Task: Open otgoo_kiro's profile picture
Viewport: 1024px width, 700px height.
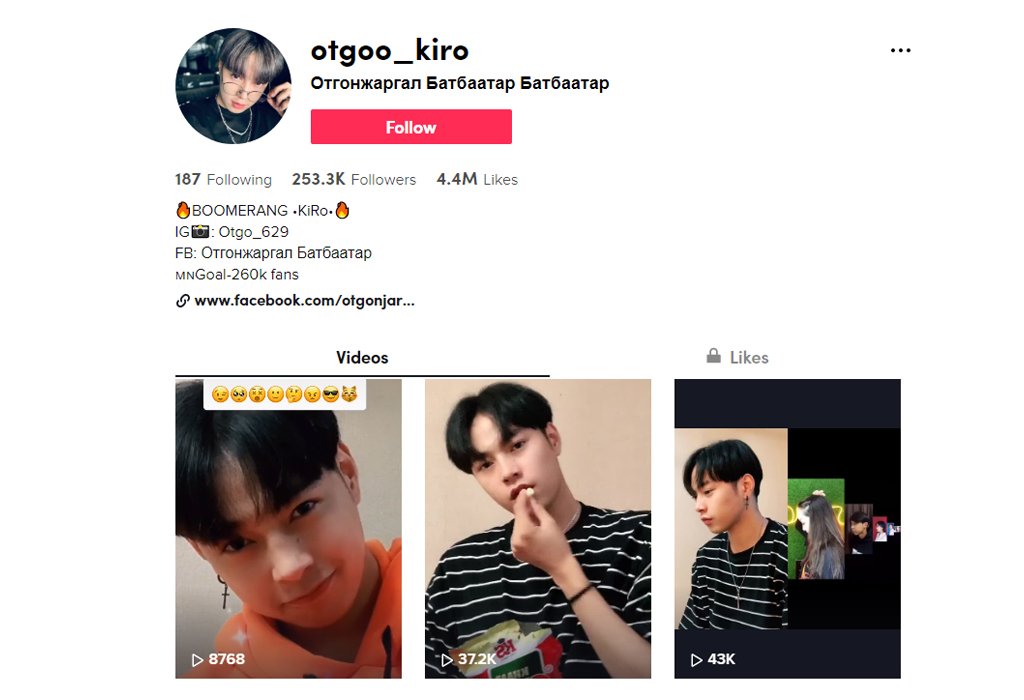Action: coord(233,86)
